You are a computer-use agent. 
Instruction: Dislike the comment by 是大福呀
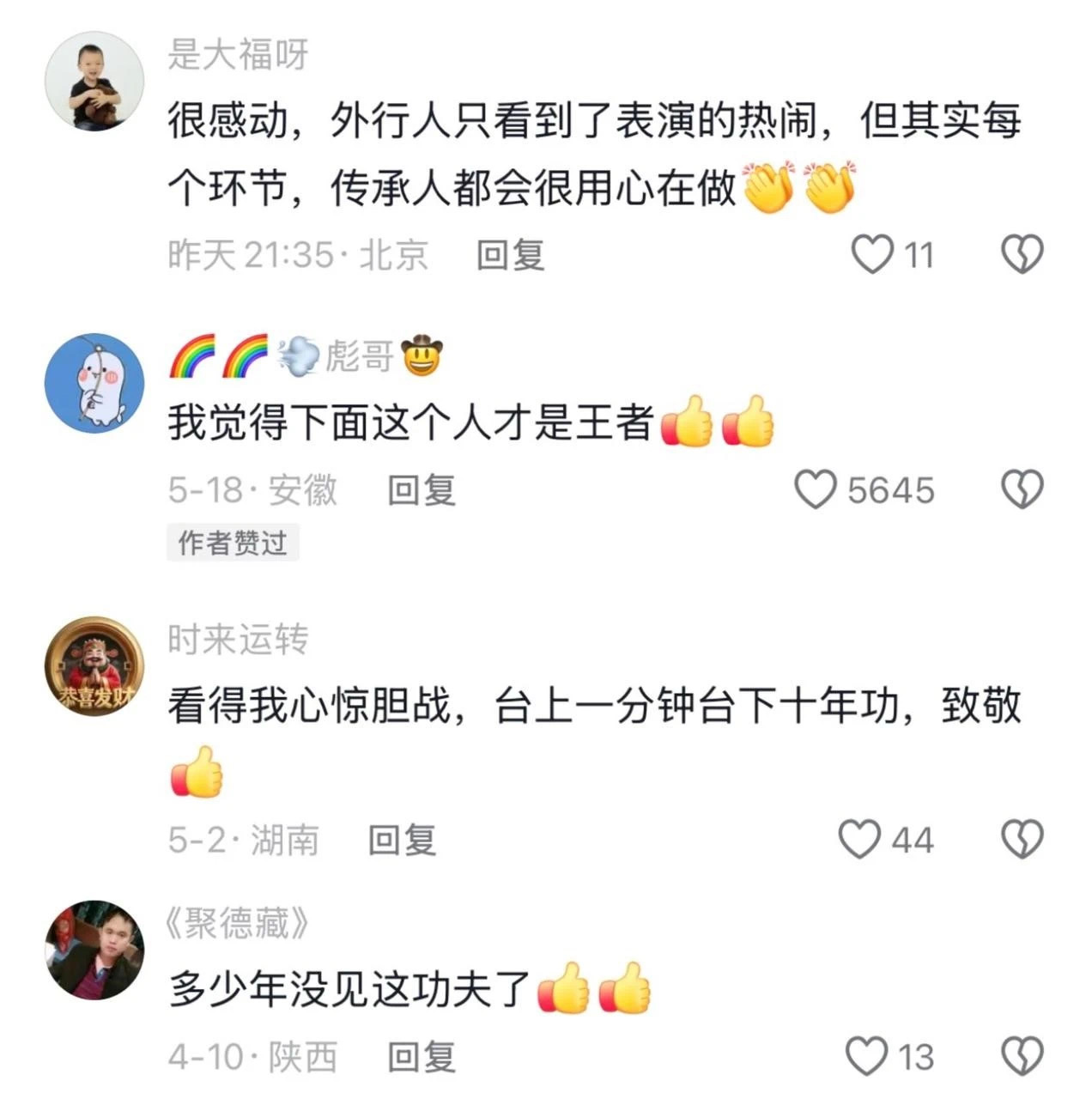click(1022, 254)
